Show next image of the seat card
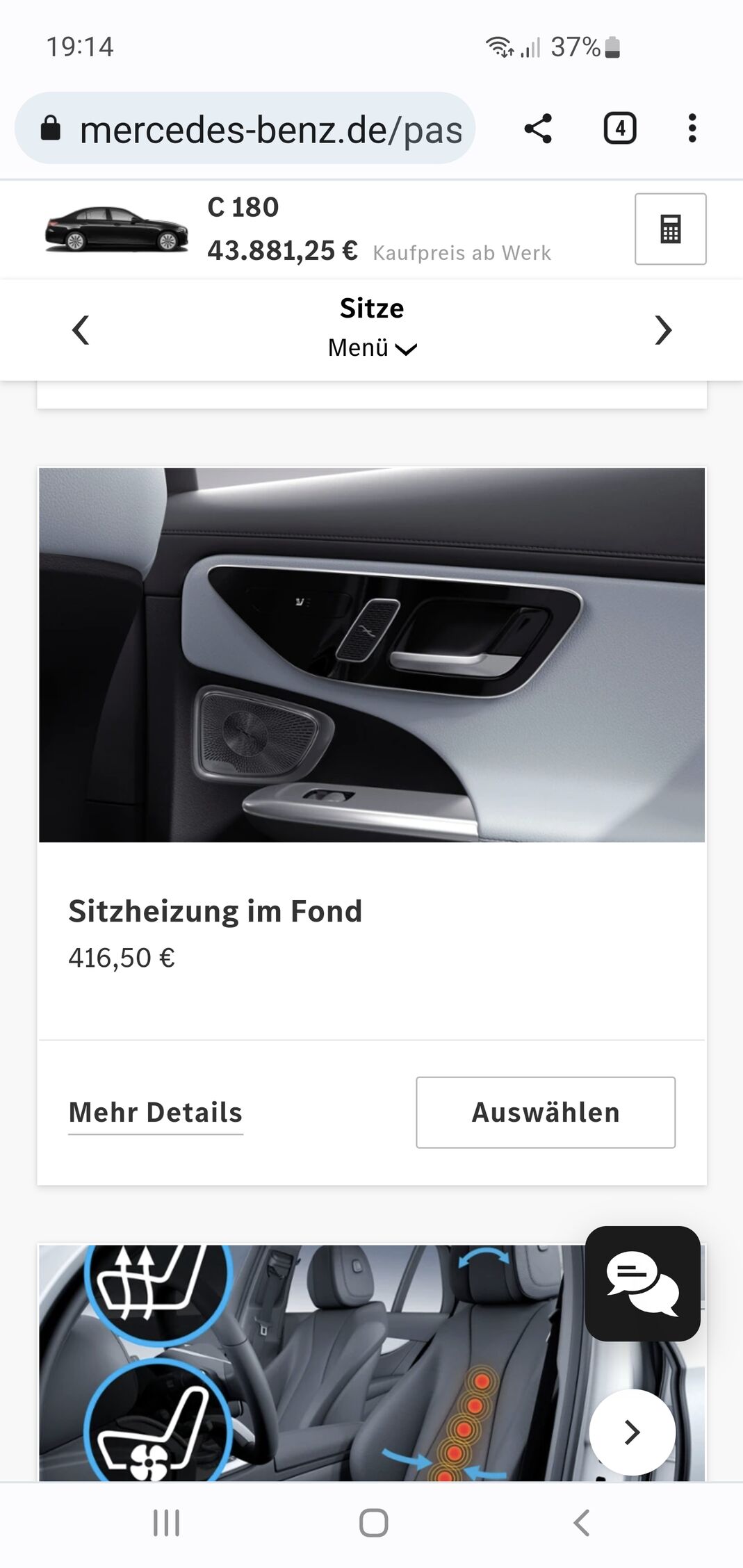743x1568 pixels. pyautogui.click(x=632, y=1432)
